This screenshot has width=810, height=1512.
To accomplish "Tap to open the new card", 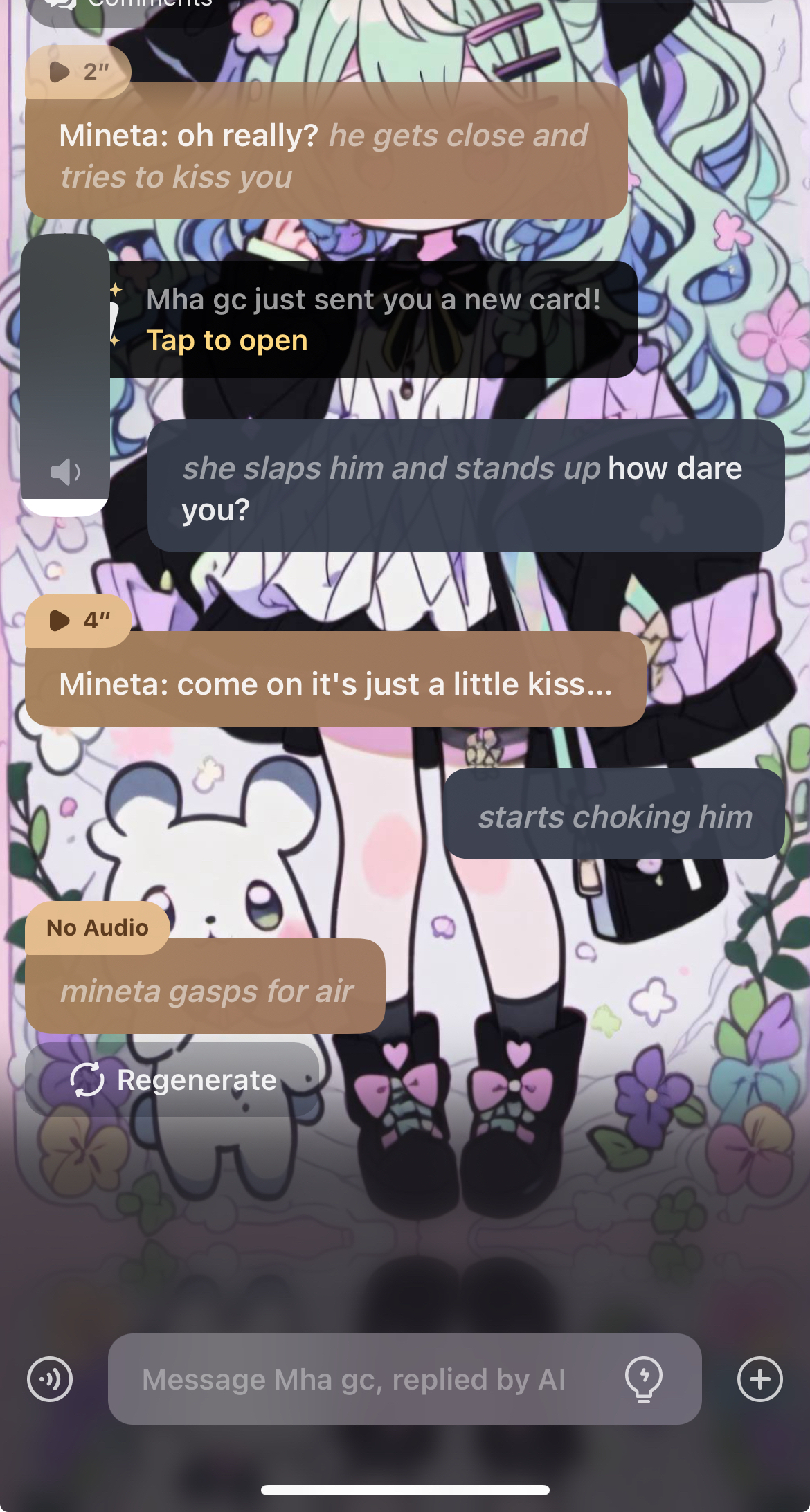I will pos(227,340).
